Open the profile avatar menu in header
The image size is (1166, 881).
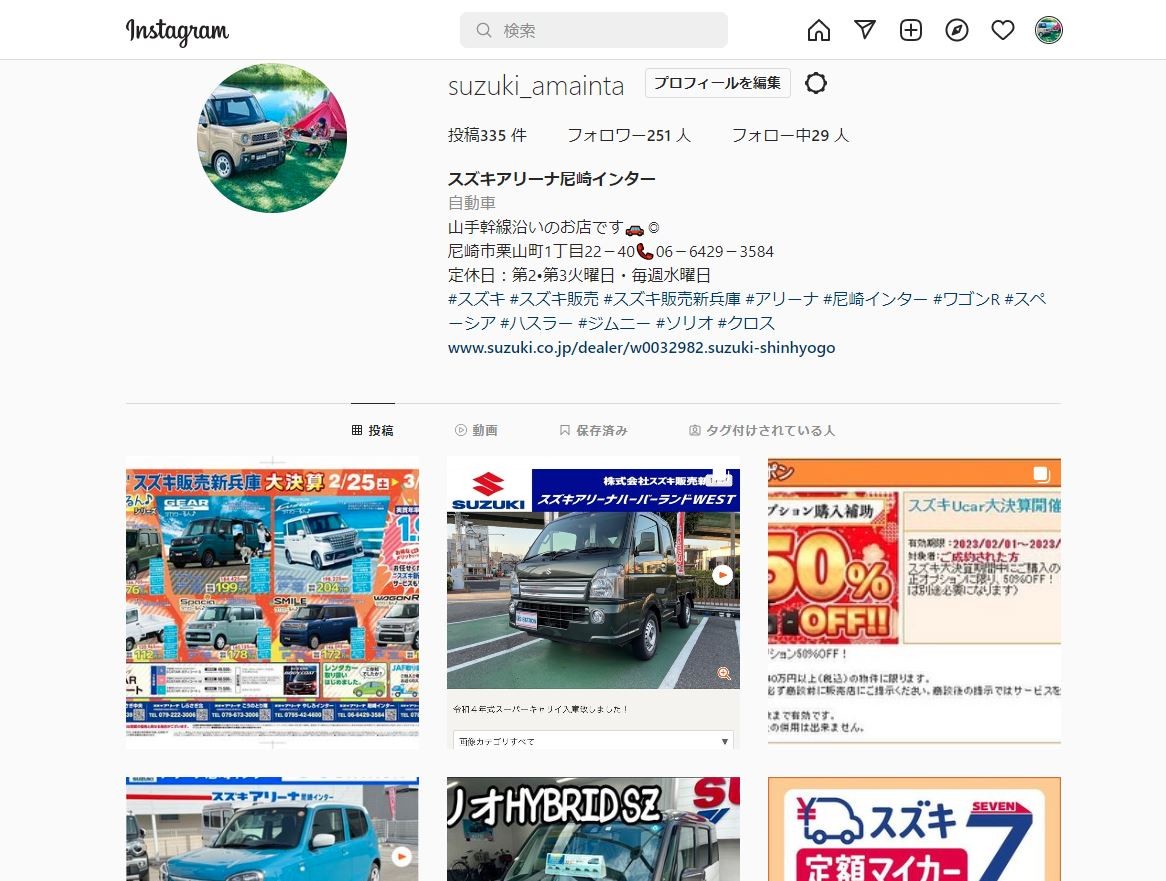pos(1049,31)
